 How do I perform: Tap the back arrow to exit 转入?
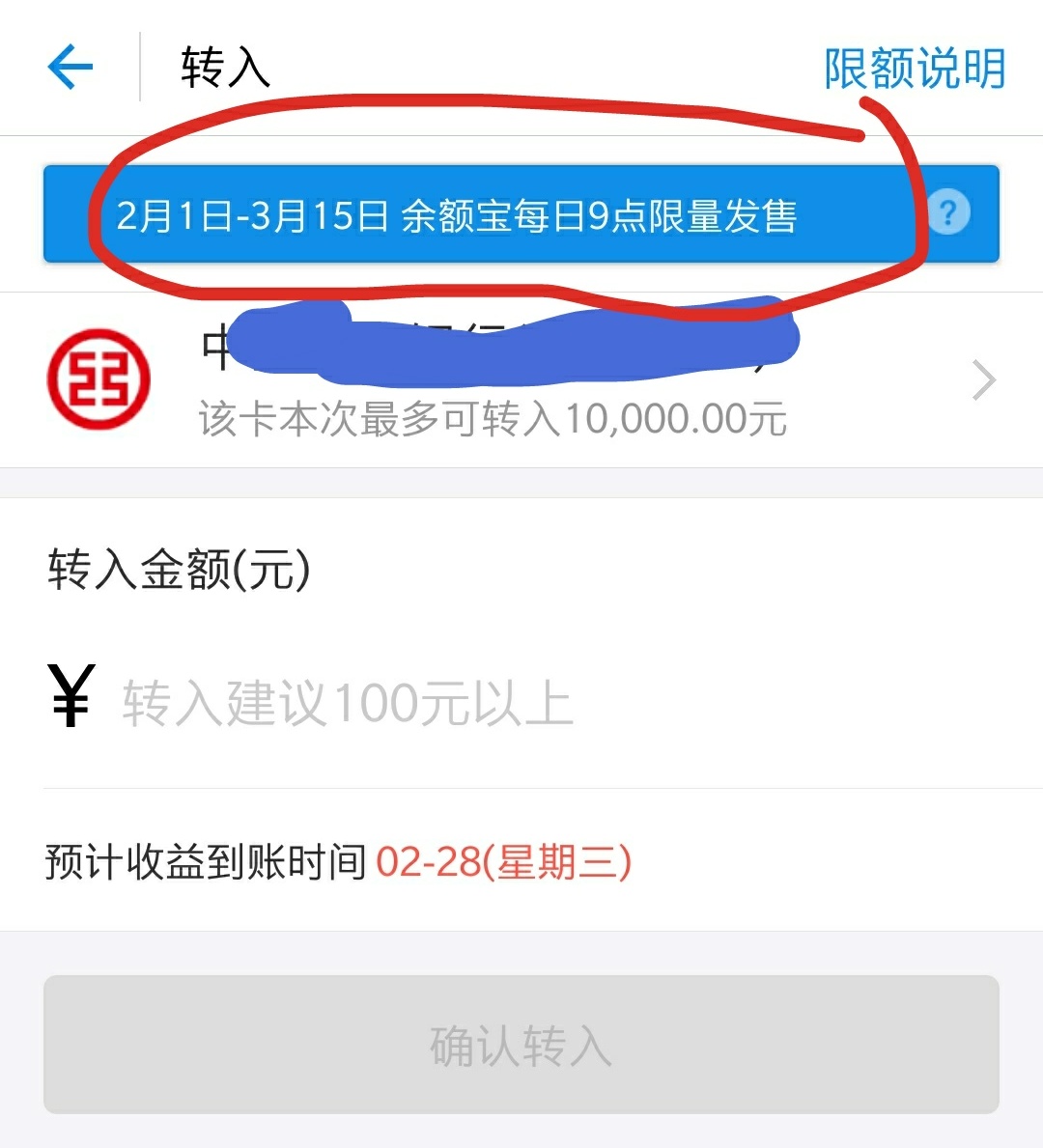(68, 66)
